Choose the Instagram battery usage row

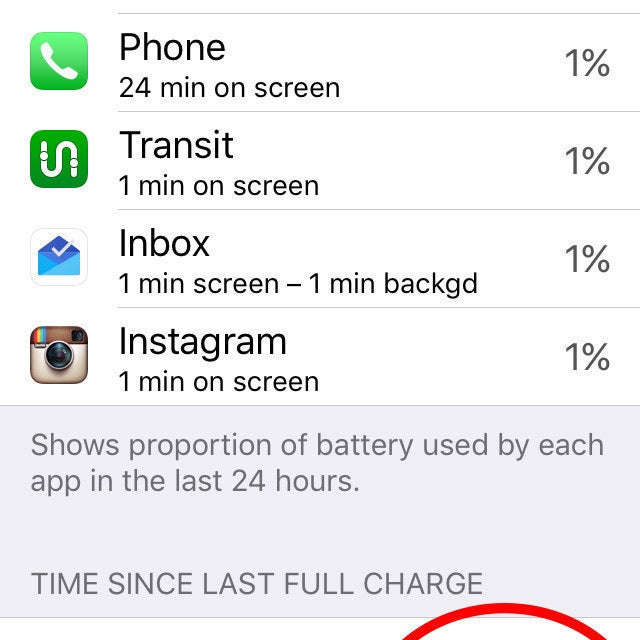pyautogui.click(x=320, y=357)
